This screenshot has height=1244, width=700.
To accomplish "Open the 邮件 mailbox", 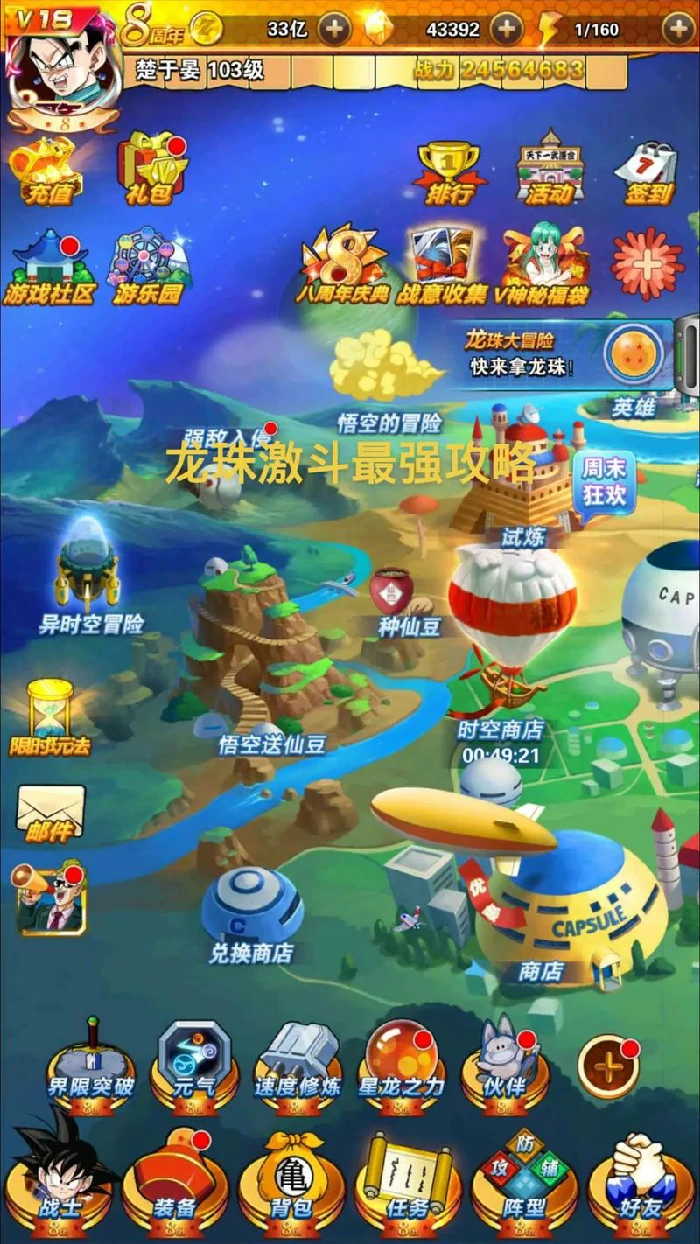I will (49, 812).
